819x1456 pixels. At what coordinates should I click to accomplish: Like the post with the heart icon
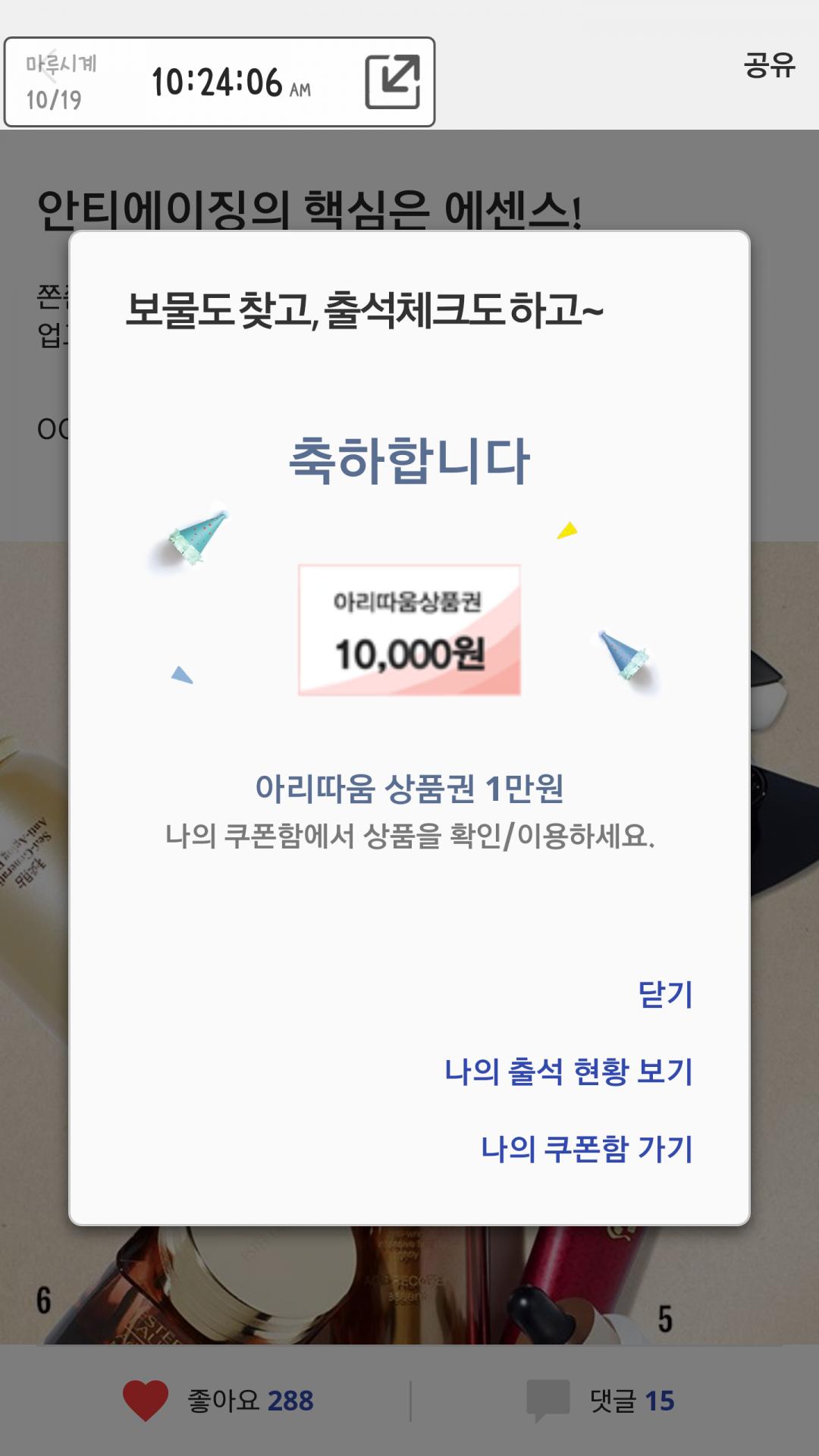(146, 1400)
